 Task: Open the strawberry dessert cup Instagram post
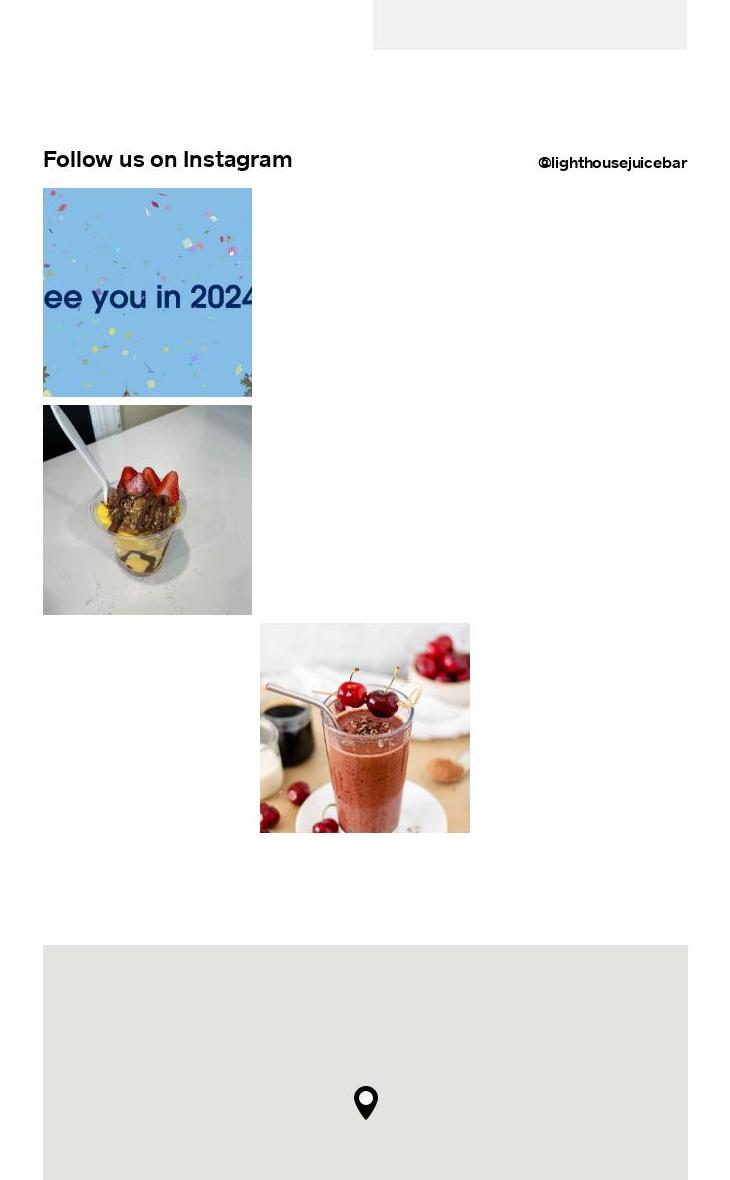(x=147, y=510)
